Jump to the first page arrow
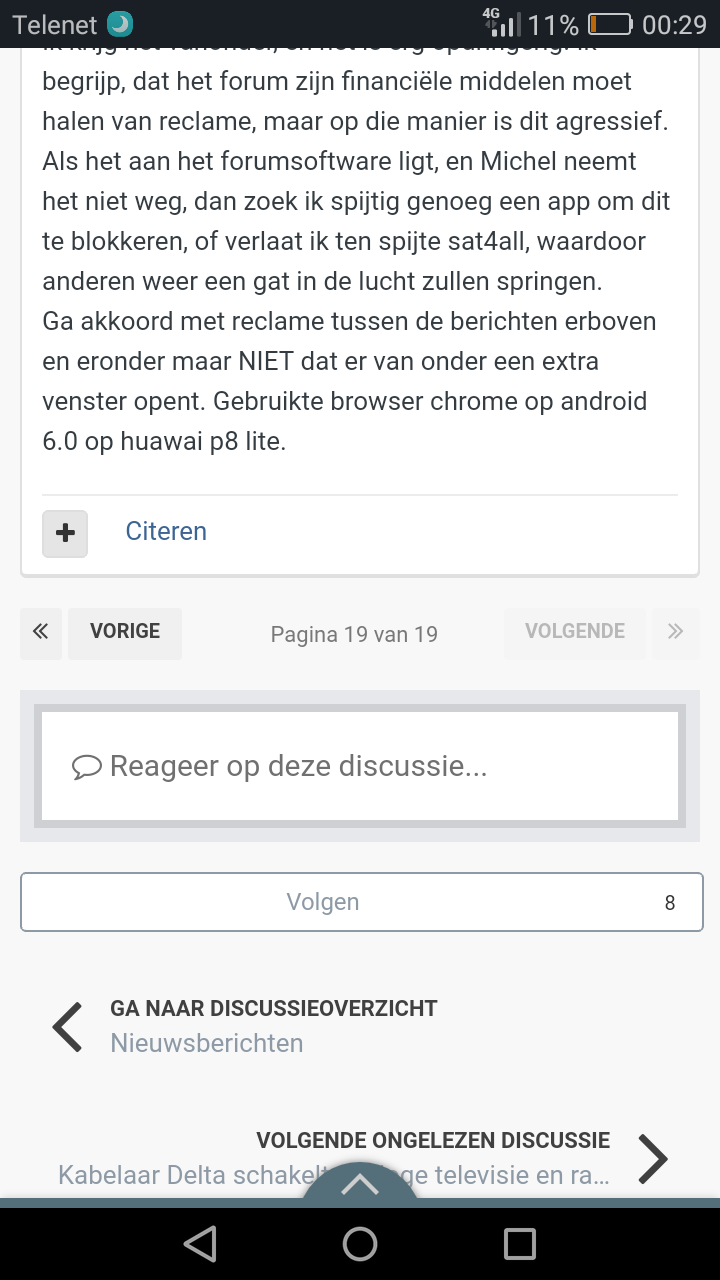The height and width of the screenshot is (1280, 720). [41, 632]
